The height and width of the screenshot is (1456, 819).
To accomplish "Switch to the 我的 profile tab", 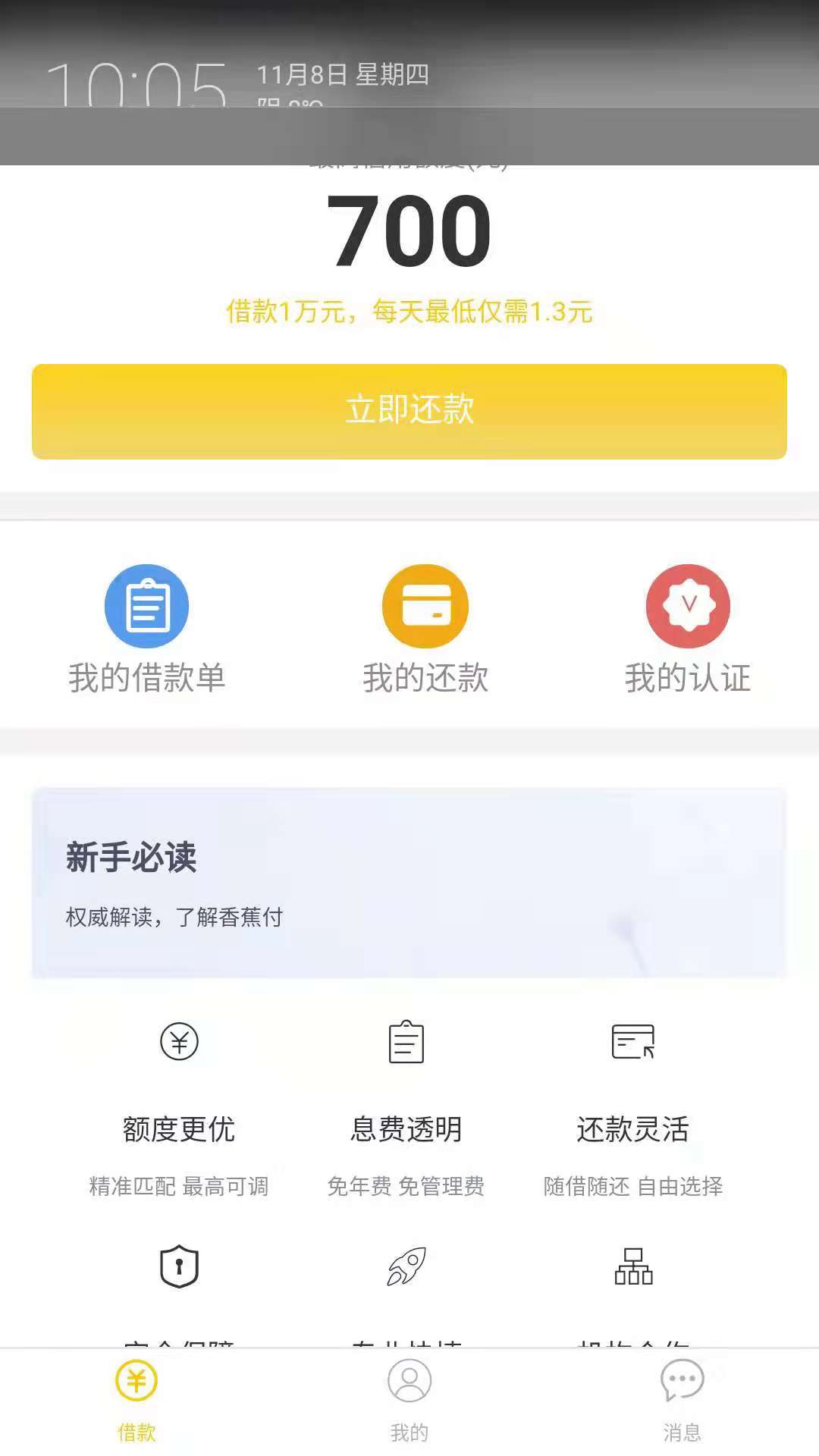I will pyautogui.click(x=409, y=1401).
